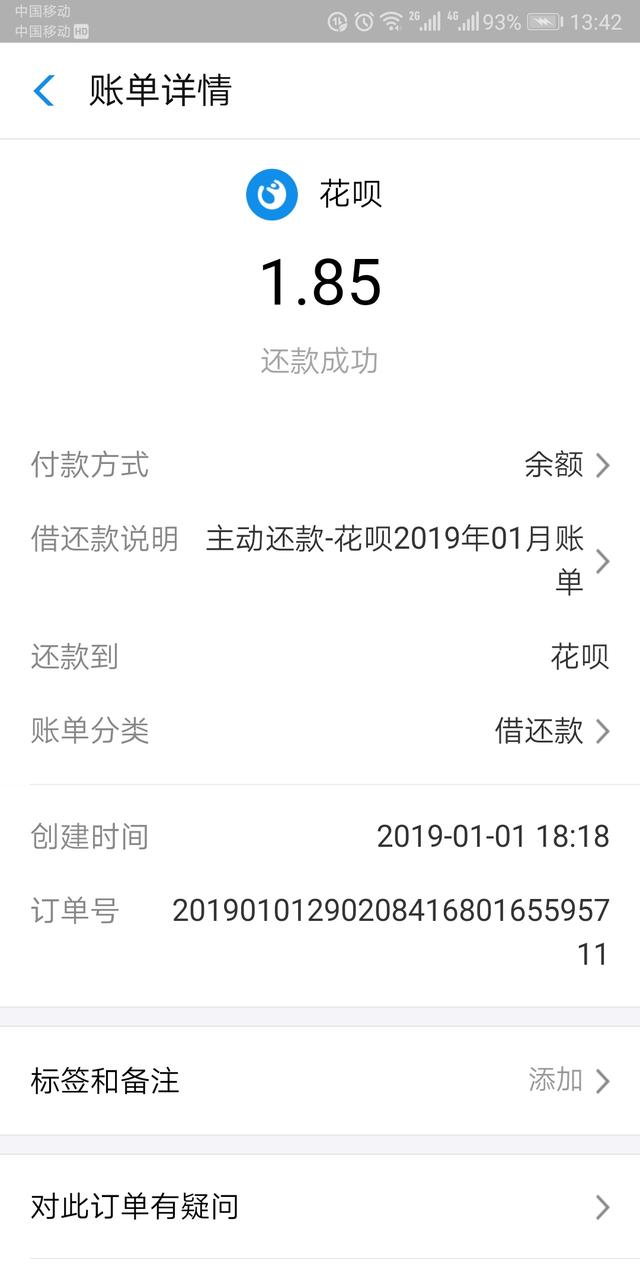Go back from the 账单详情 page

(44, 91)
